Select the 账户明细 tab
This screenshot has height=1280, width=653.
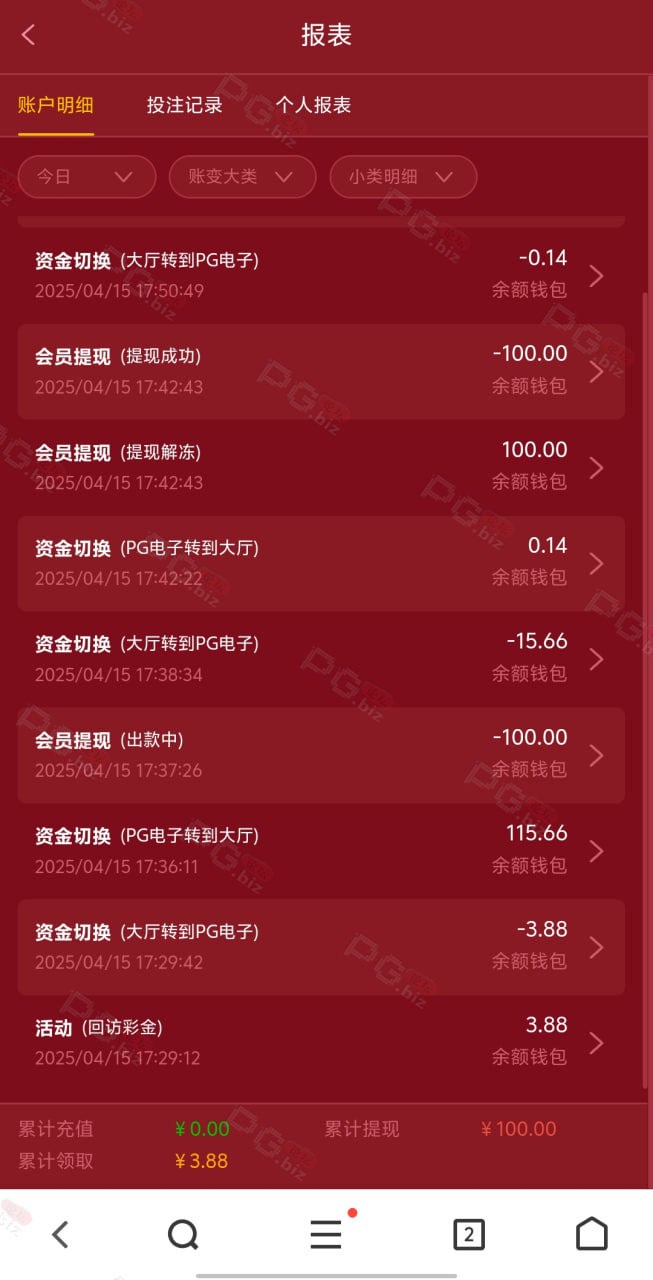[x=56, y=105]
